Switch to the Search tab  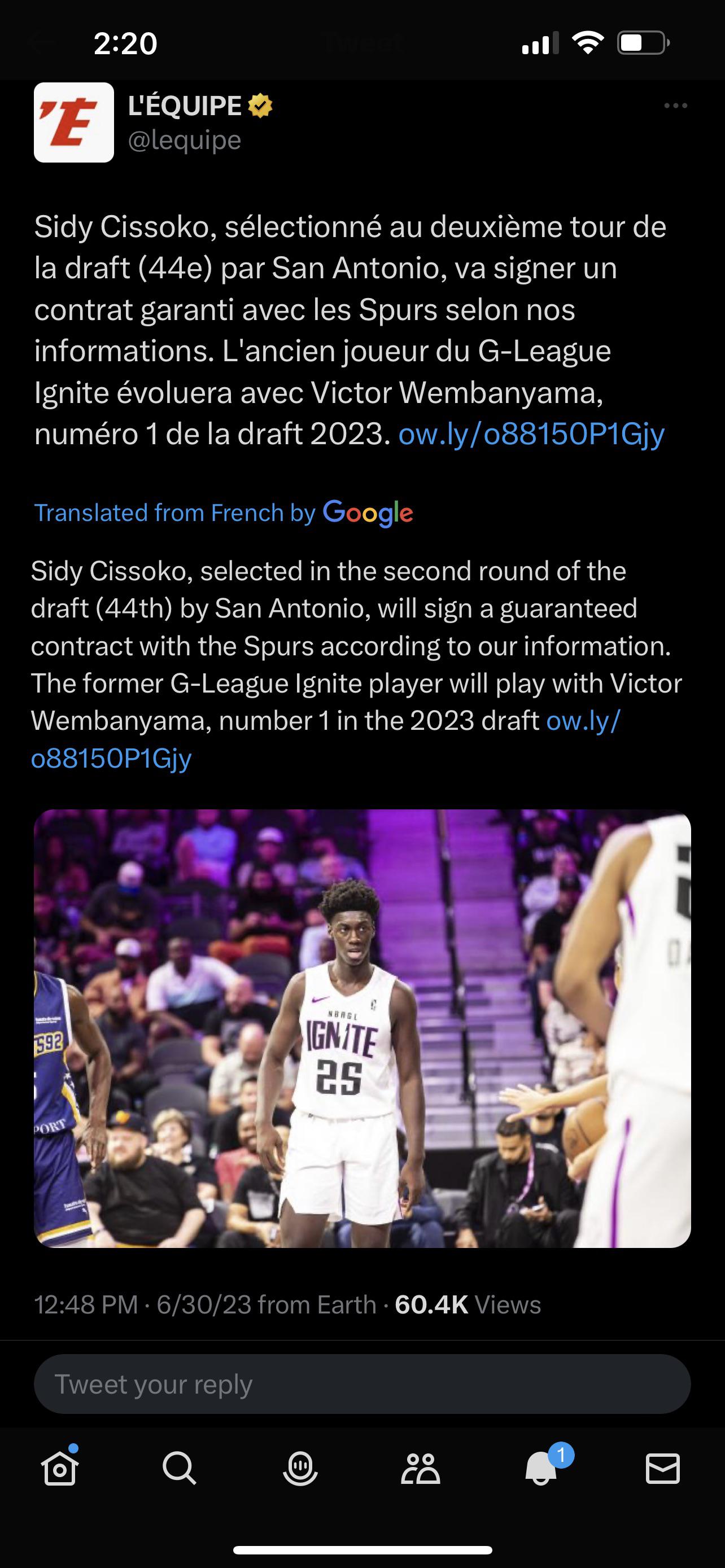click(x=180, y=1469)
